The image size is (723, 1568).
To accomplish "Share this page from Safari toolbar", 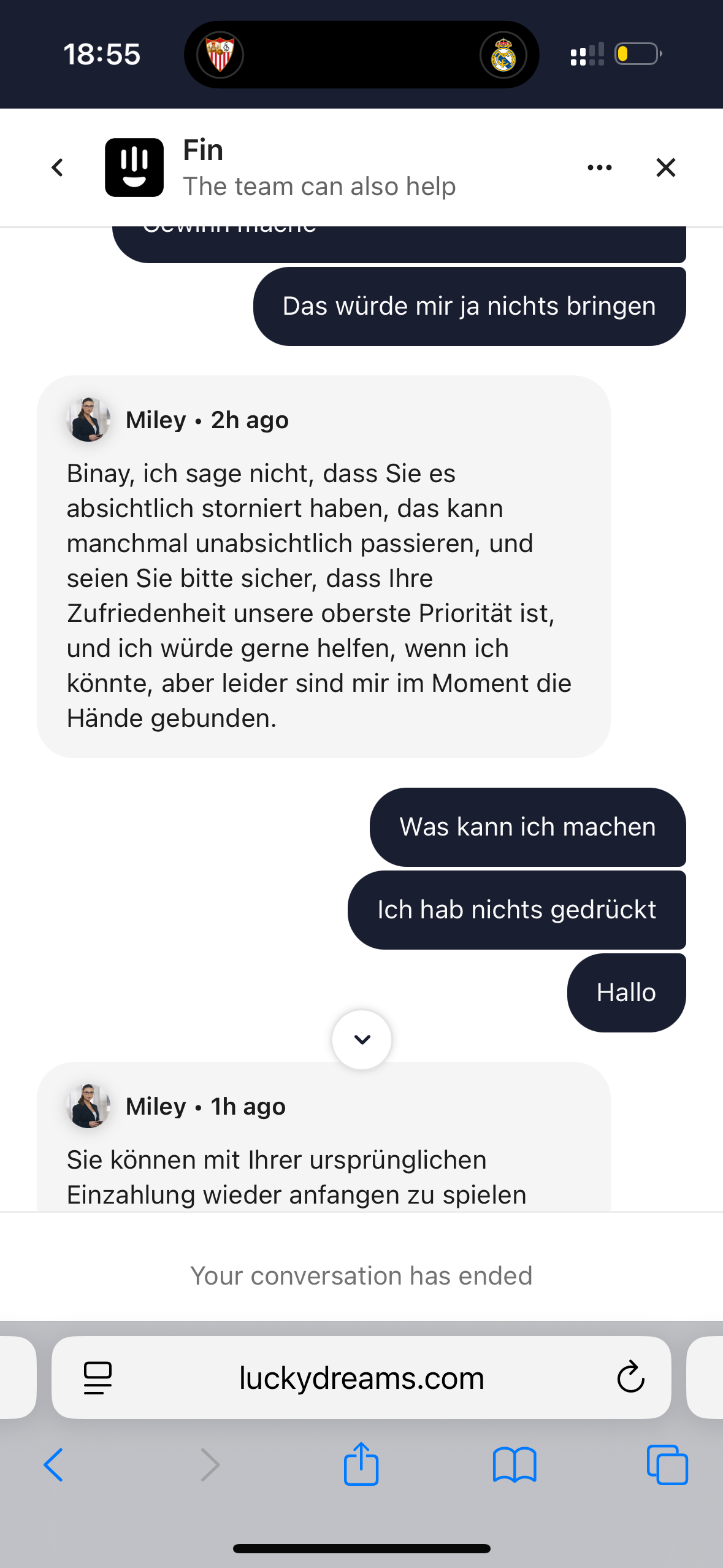I will (x=361, y=1464).
